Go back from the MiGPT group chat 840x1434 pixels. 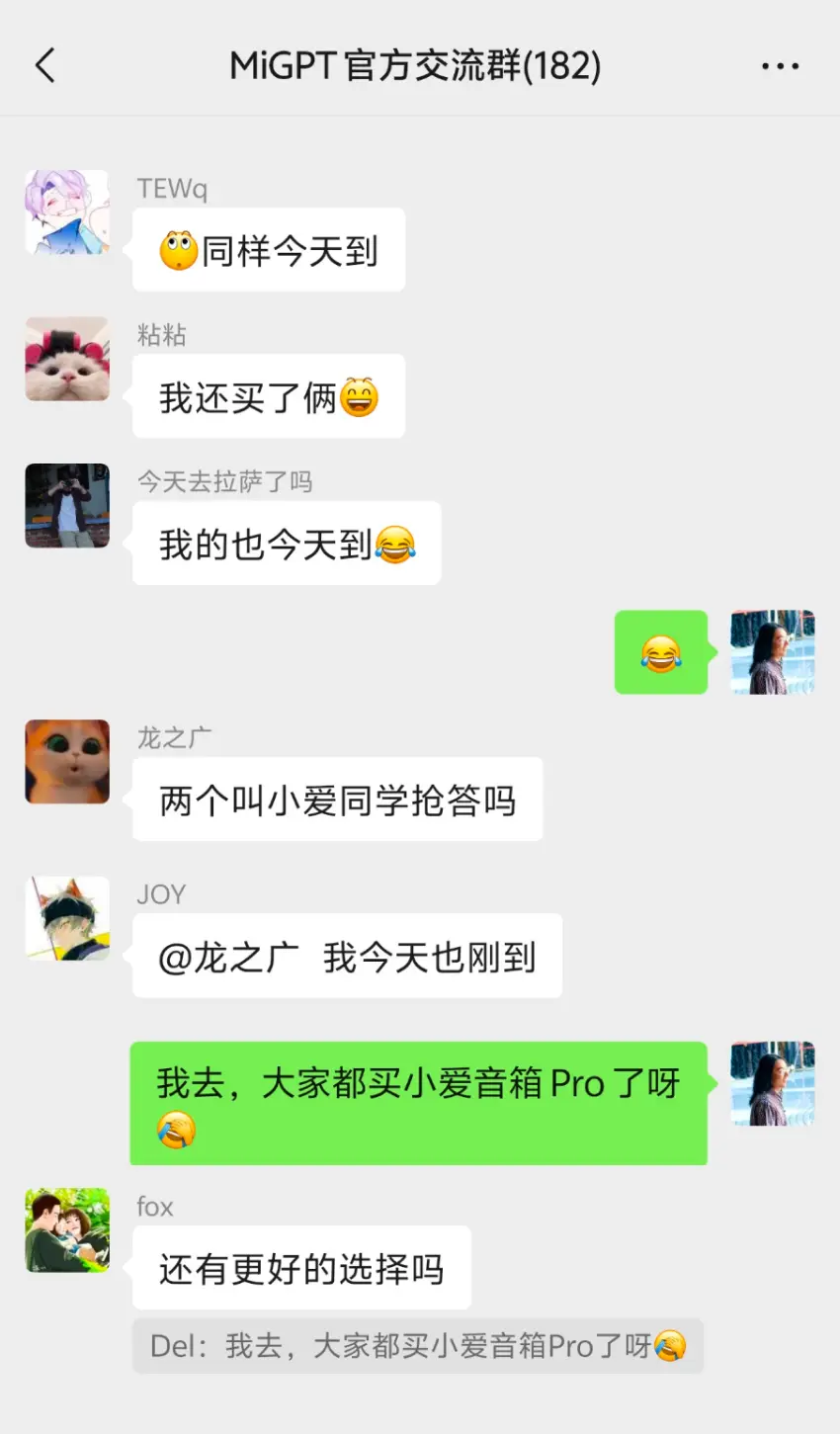pyautogui.click(x=45, y=66)
